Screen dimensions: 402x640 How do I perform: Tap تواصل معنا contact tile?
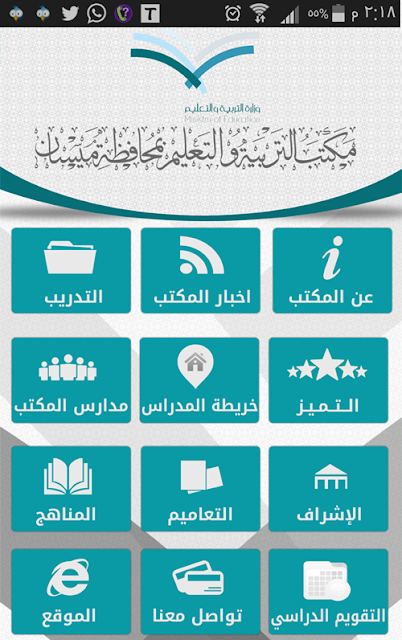point(200,591)
